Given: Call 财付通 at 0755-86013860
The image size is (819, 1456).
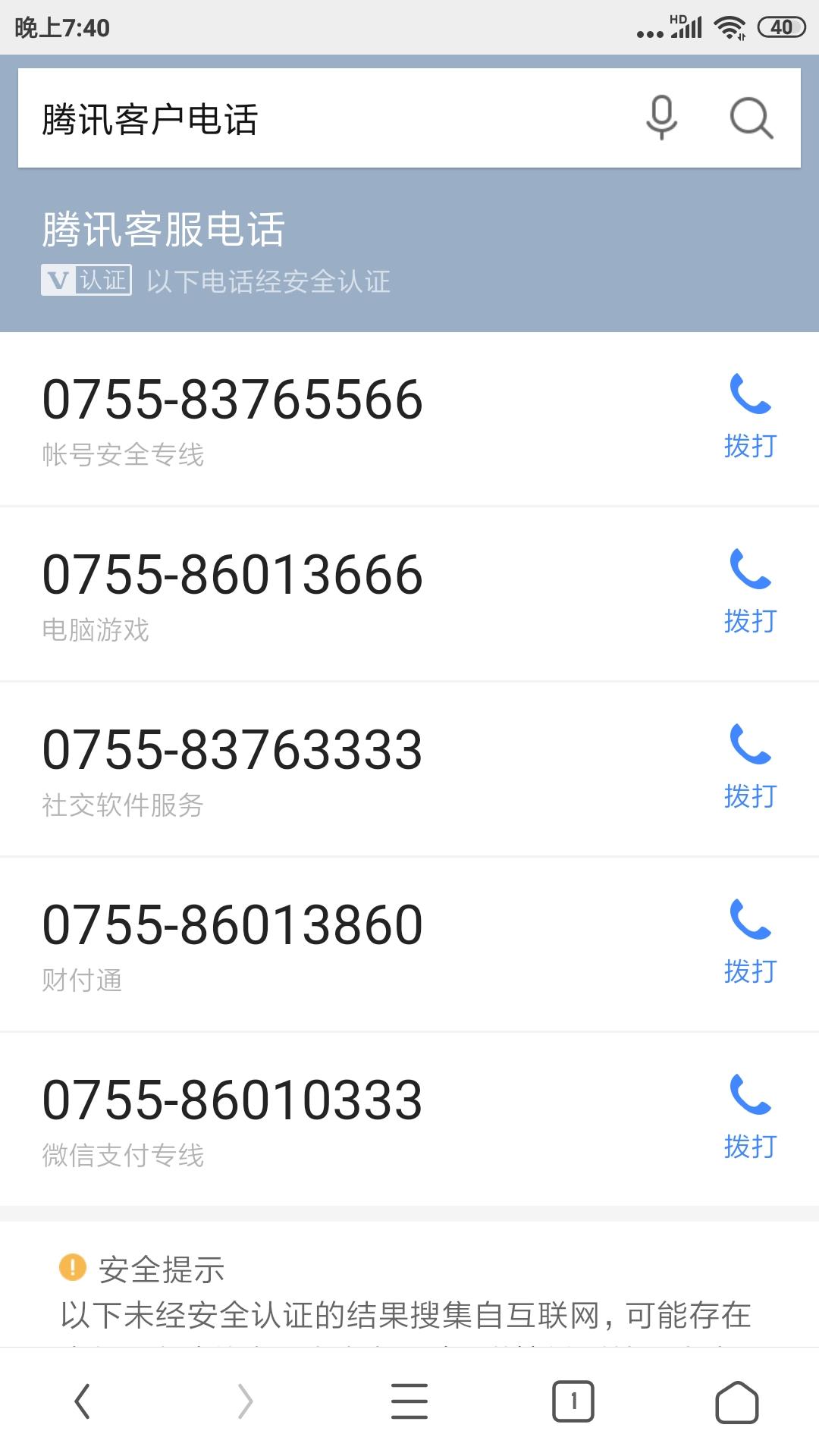Looking at the screenshot, I should tap(750, 943).
